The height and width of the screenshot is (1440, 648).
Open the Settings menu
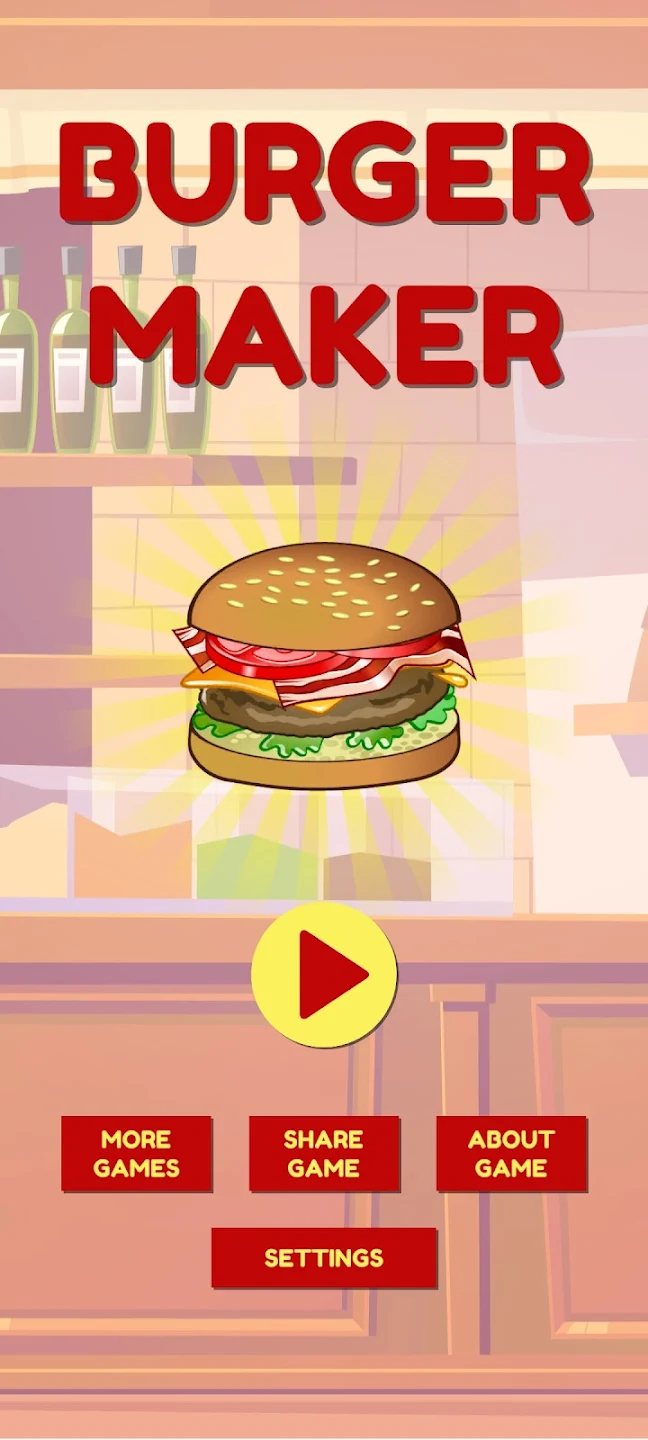click(324, 1258)
